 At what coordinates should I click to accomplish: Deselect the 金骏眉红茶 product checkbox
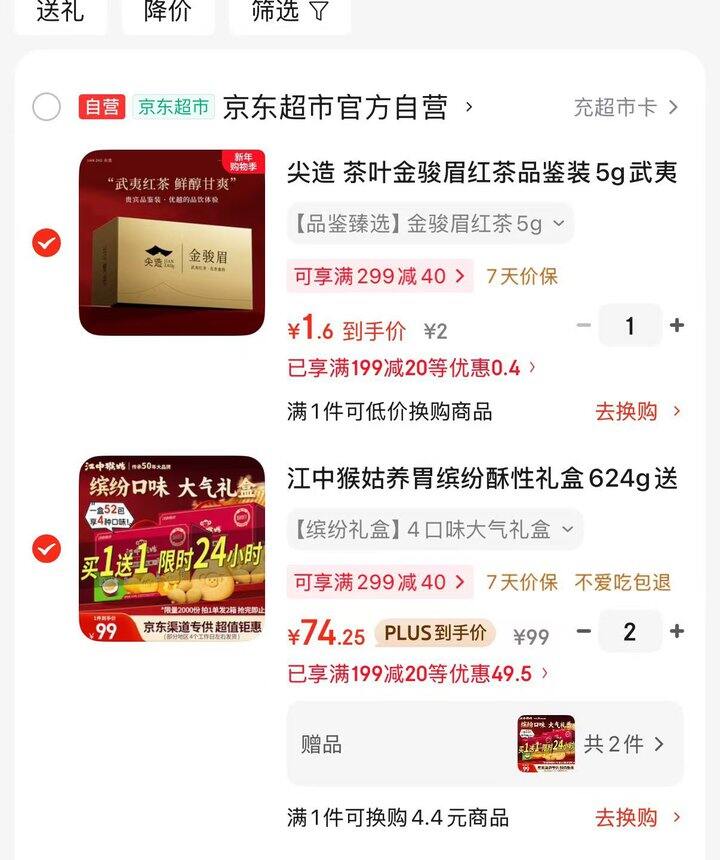coord(45,242)
